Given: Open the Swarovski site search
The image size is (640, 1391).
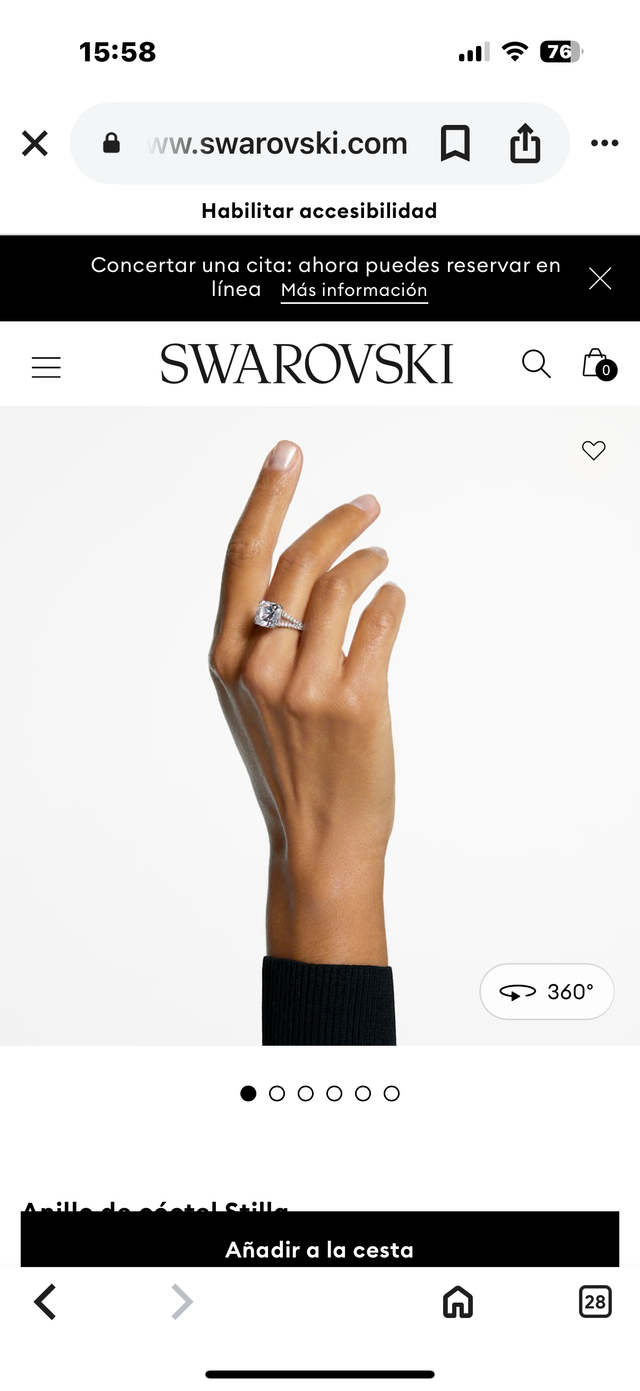Looking at the screenshot, I should [536, 364].
